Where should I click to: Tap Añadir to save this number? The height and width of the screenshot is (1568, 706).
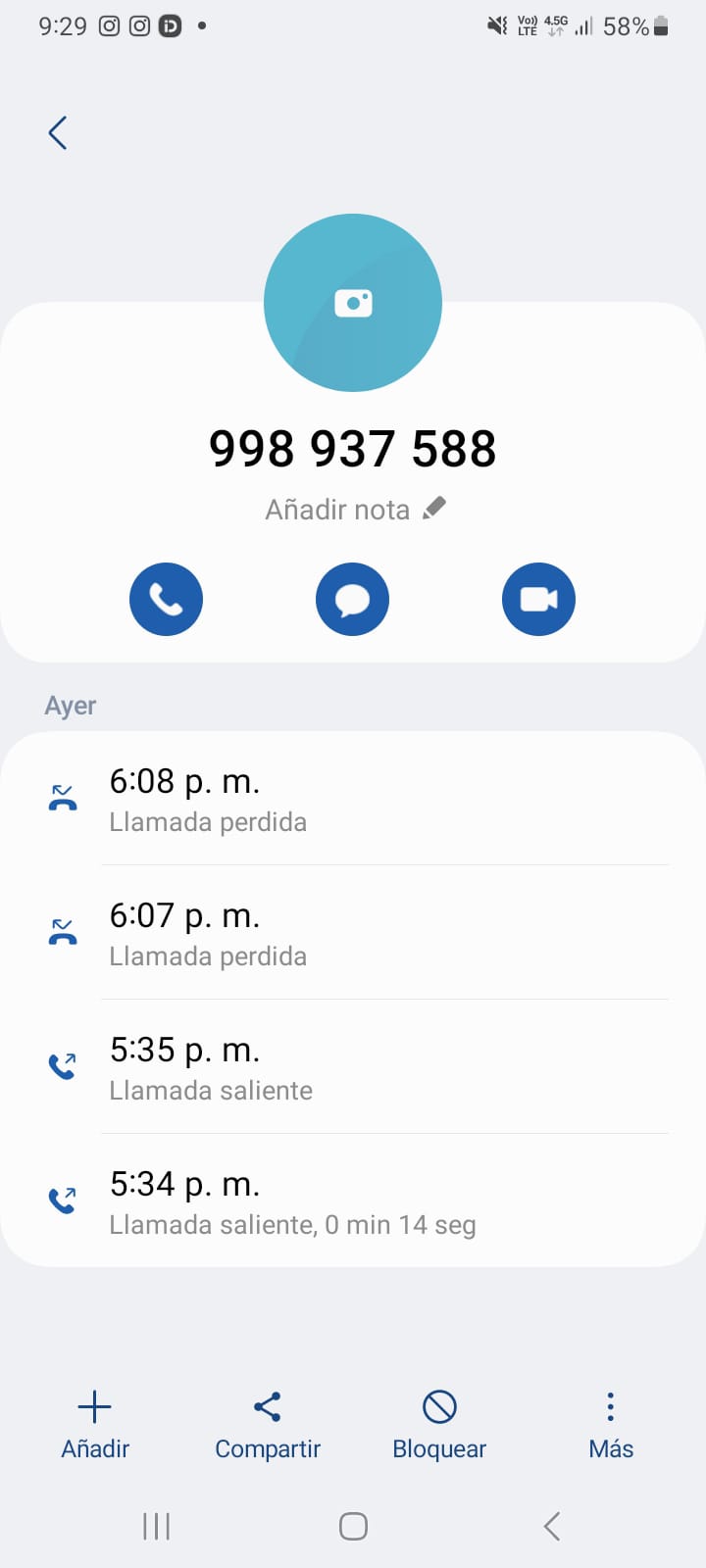95,1424
